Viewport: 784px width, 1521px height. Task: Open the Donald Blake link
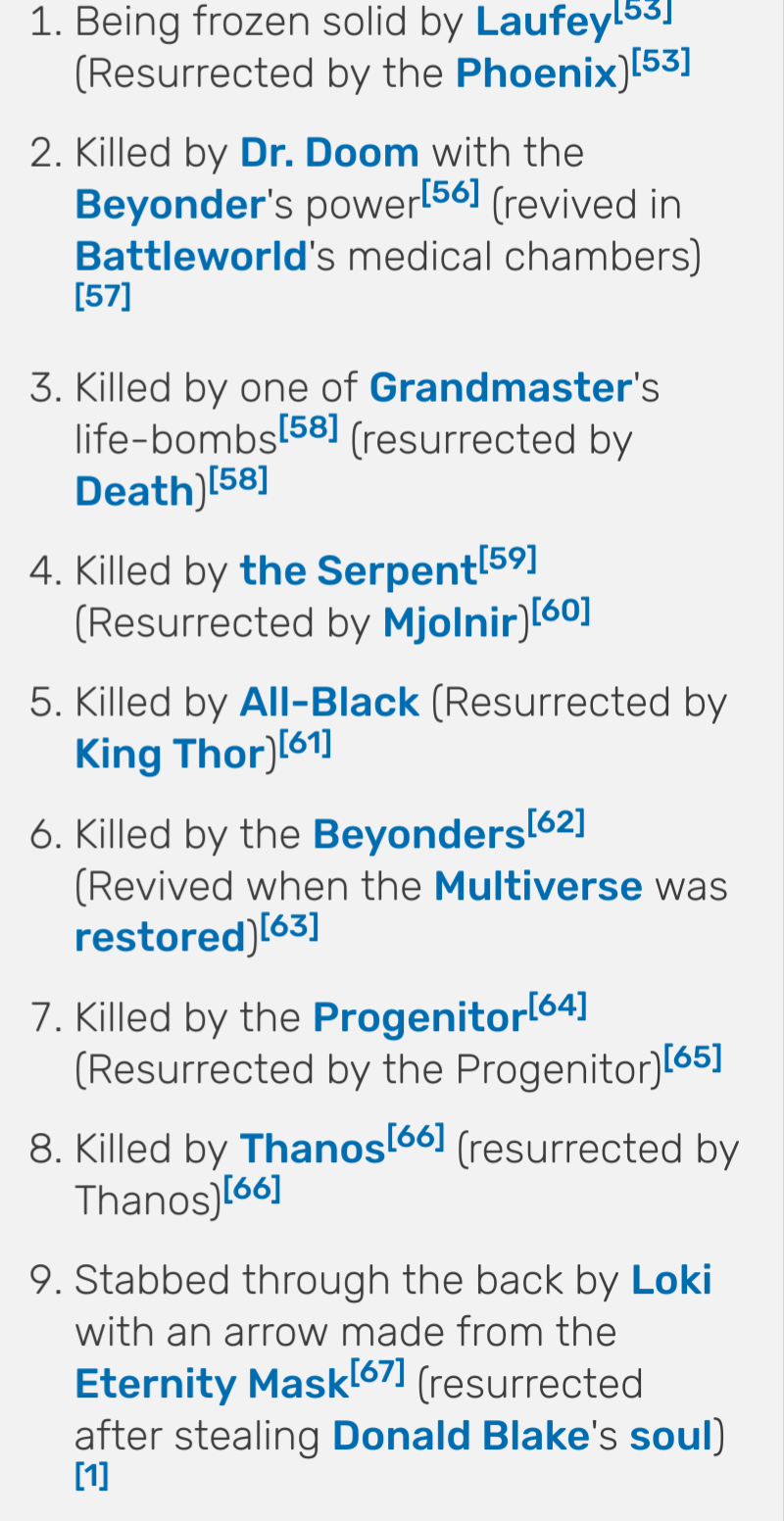coord(461,1436)
